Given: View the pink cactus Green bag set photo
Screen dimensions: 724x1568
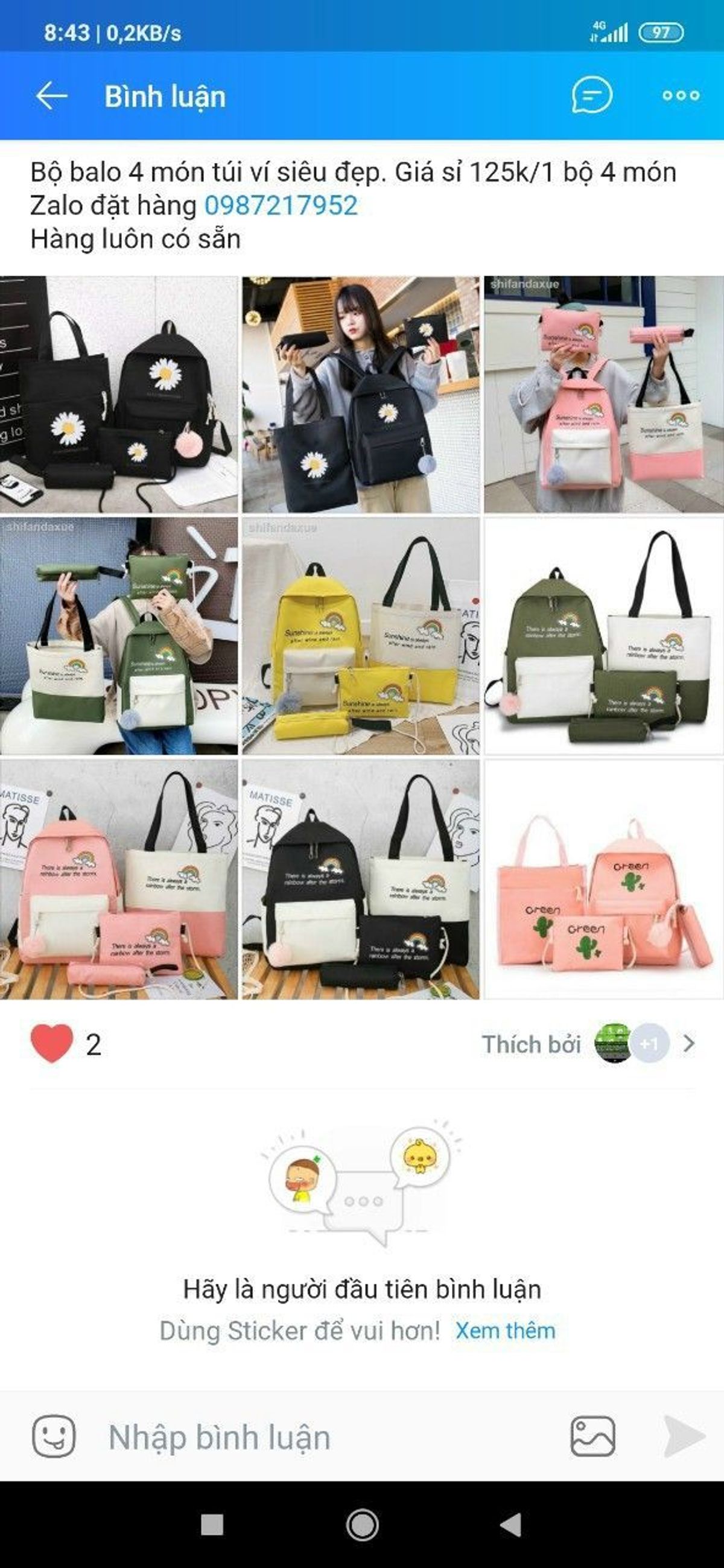Looking at the screenshot, I should [603, 878].
